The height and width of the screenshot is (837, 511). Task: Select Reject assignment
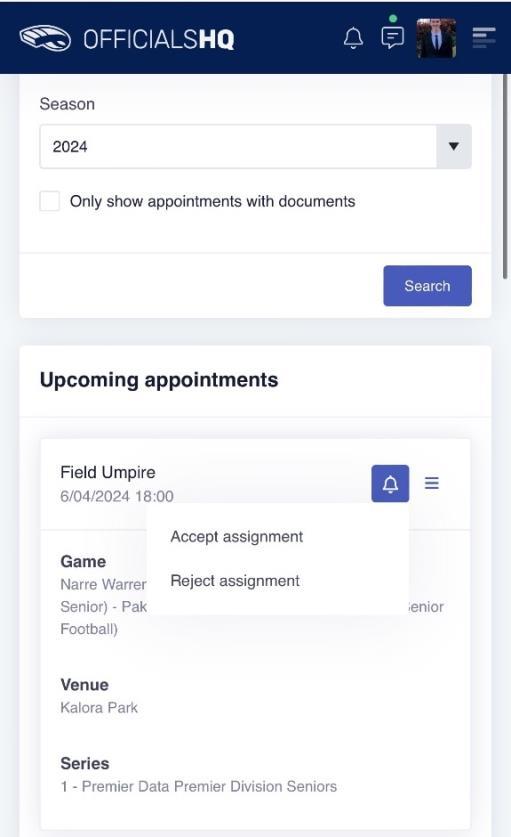tap(235, 581)
